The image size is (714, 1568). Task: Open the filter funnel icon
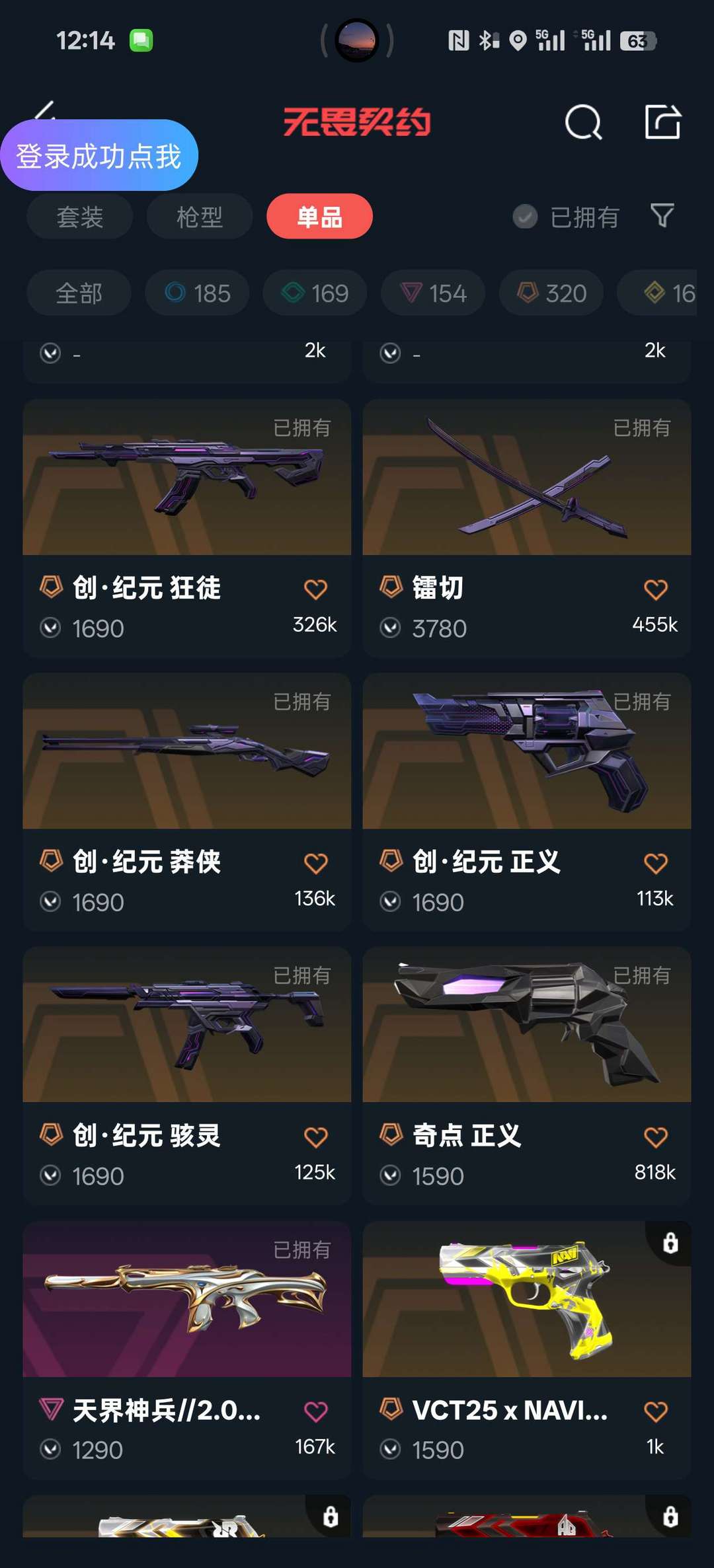pyautogui.click(x=662, y=216)
